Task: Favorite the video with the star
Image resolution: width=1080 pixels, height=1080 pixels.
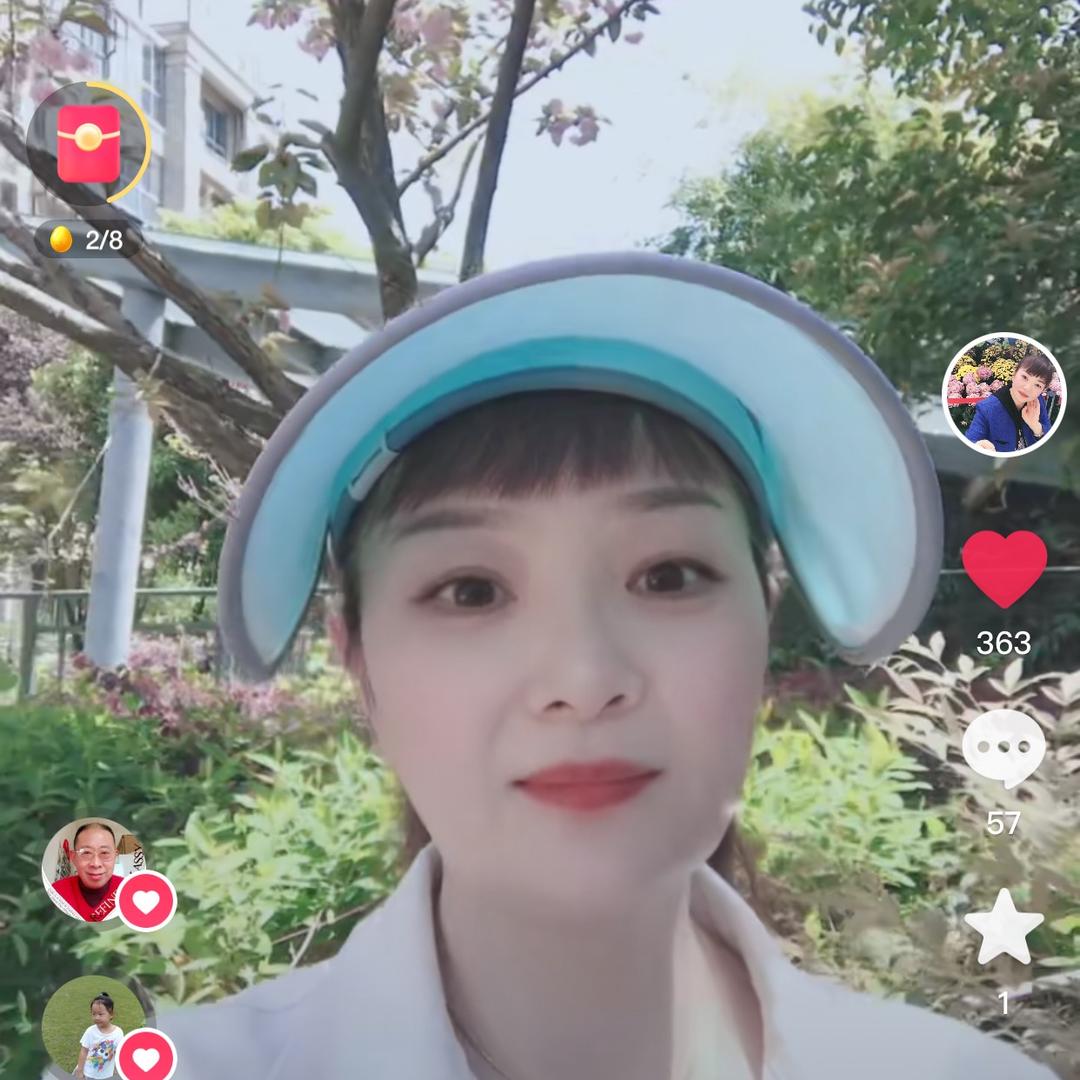Action: point(1003,926)
